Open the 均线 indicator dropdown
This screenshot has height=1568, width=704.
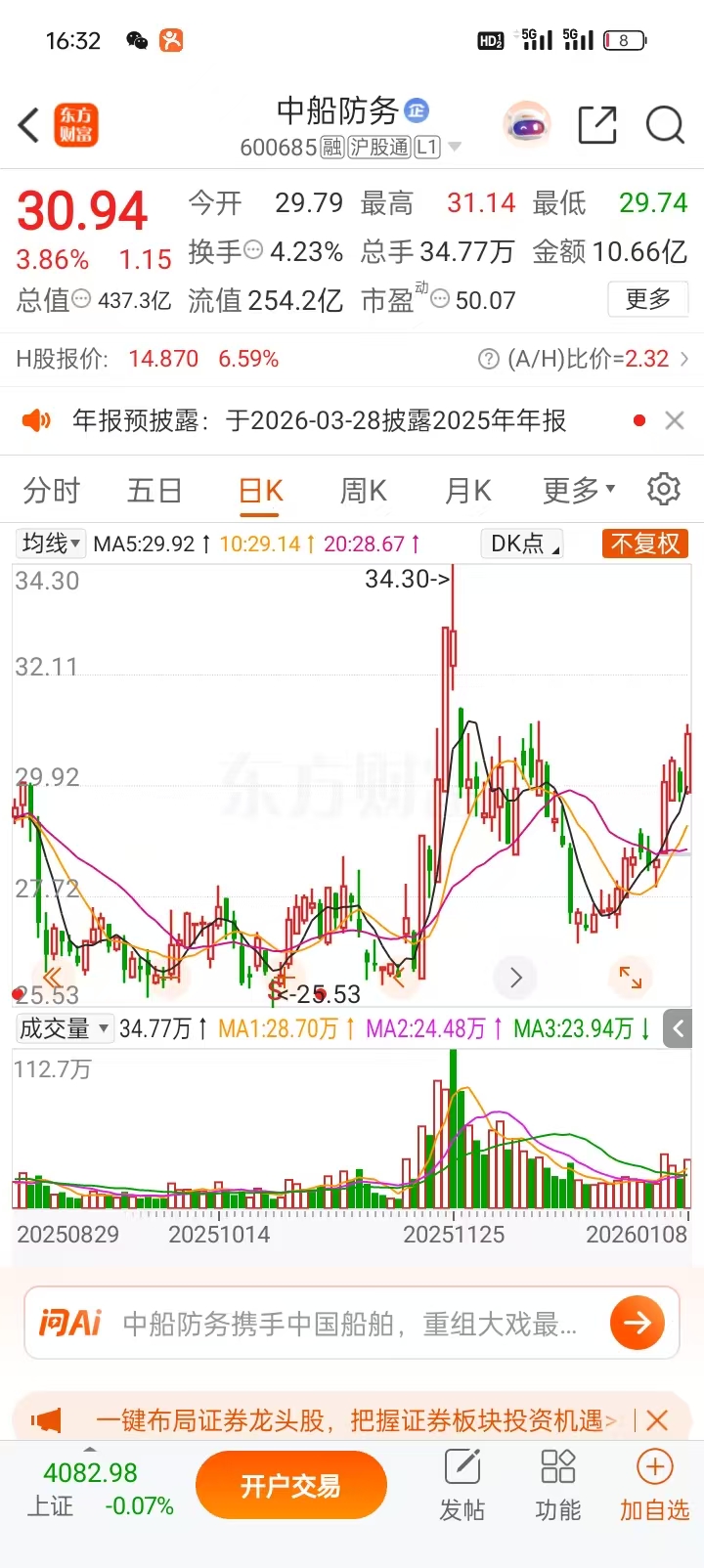tap(51, 544)
